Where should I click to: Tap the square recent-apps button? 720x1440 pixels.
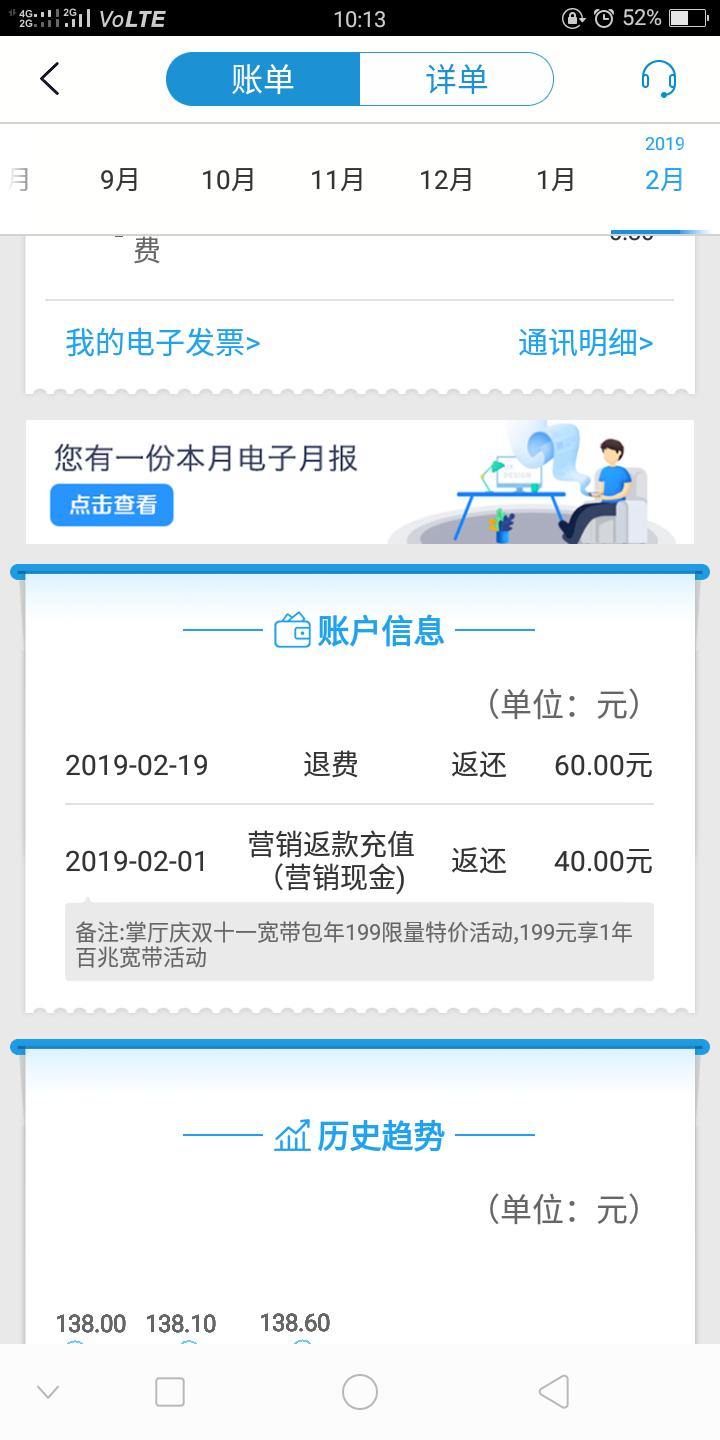[x=172, y=1390]
